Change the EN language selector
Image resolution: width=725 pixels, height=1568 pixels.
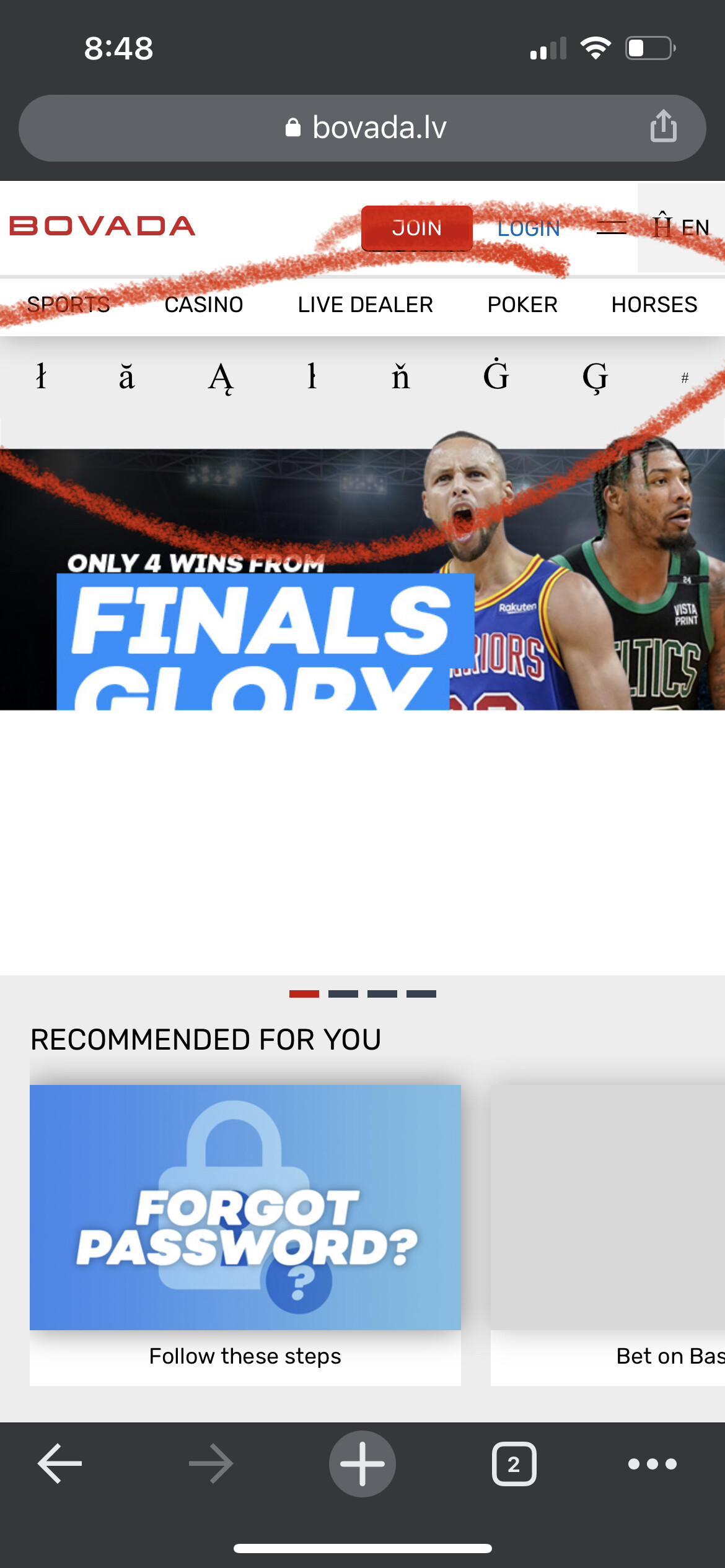[x=682, y=227]
